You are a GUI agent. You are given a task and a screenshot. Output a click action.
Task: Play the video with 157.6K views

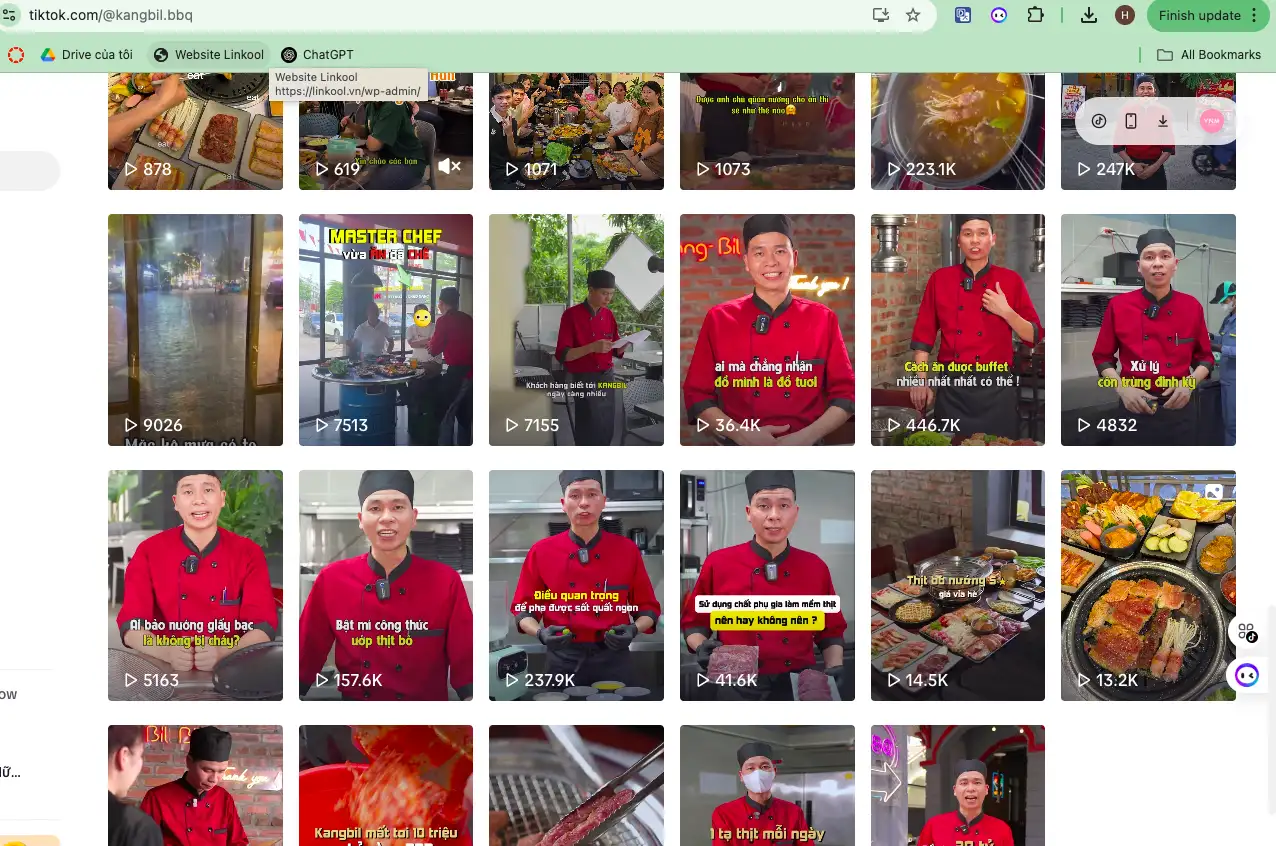pyautogui.click(x=385, y=585)
